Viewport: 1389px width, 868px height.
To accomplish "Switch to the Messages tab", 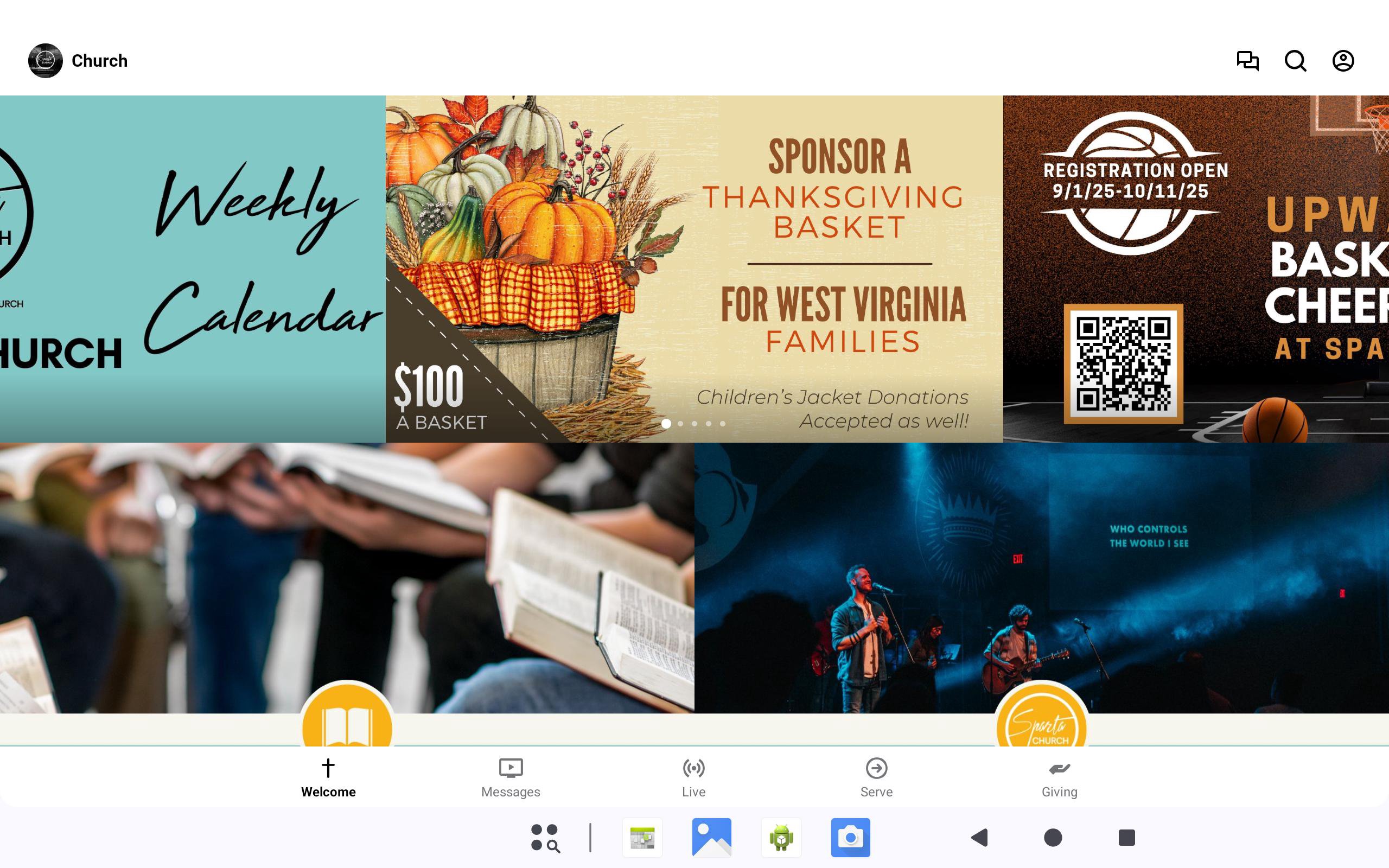I will pos(510,777).
